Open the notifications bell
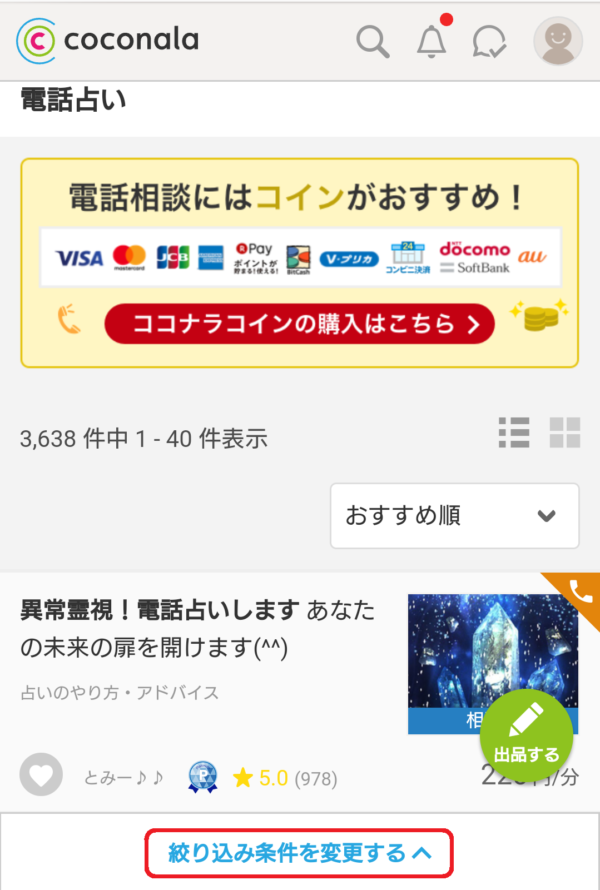The width and height of the screenshot is (600, 890). coord(432,41)
